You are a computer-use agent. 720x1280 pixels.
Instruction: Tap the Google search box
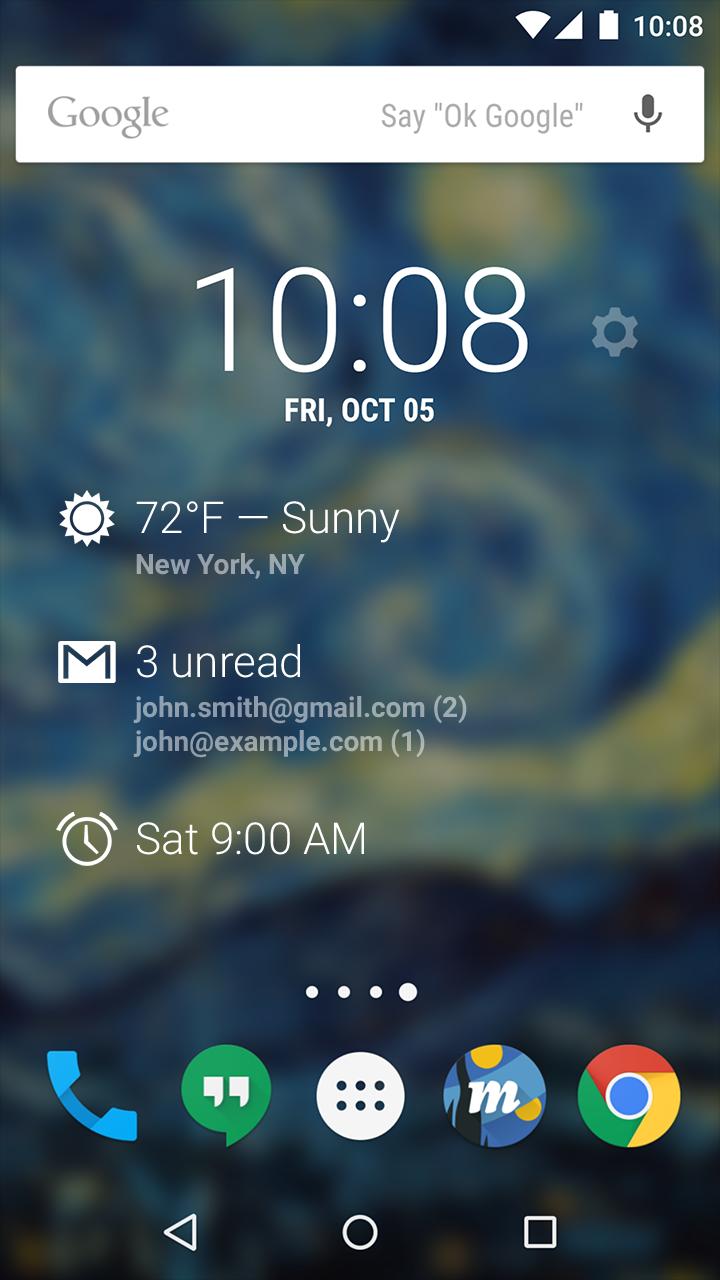[360, 114]
